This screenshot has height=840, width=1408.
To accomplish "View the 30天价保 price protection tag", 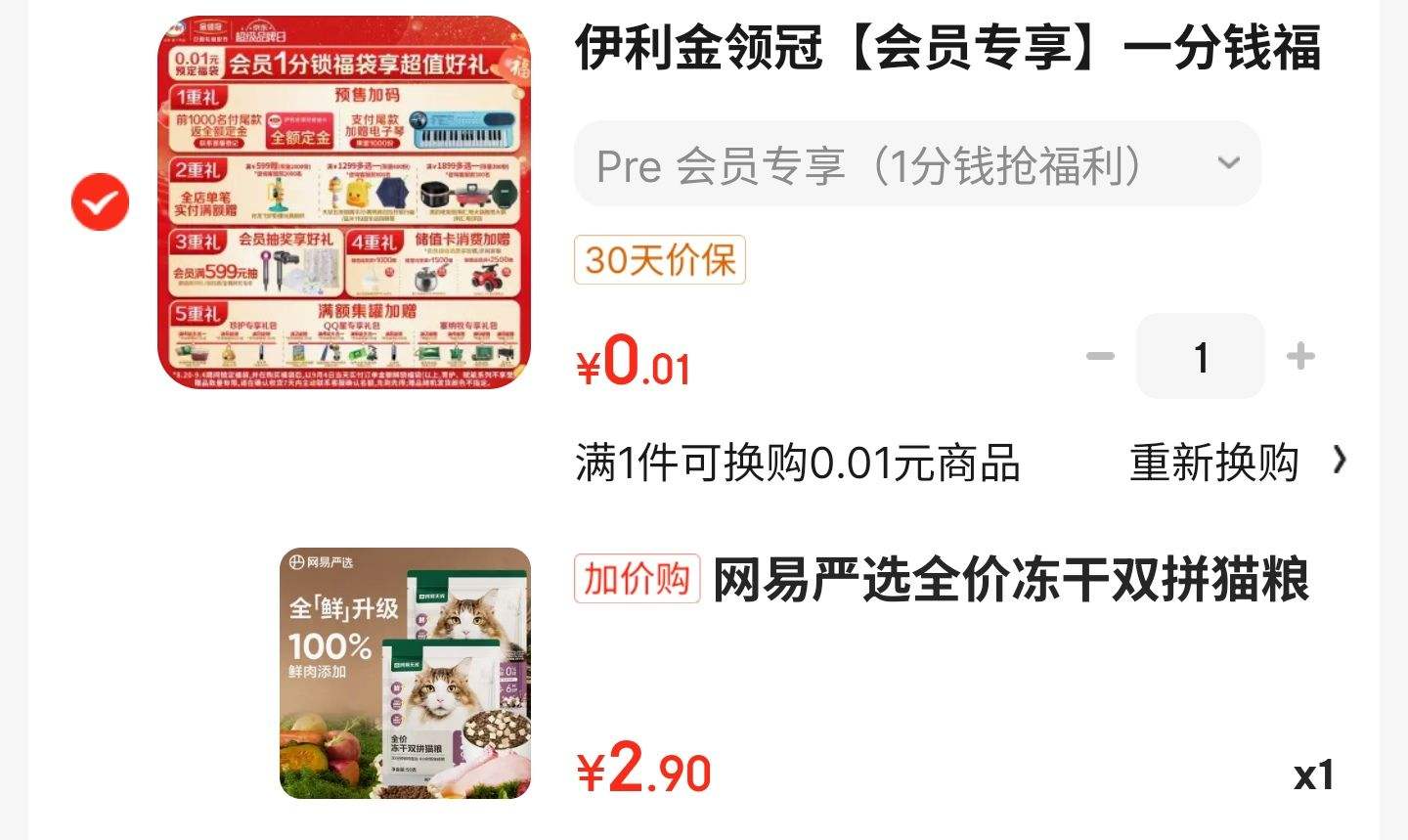I will coord(660,260).
